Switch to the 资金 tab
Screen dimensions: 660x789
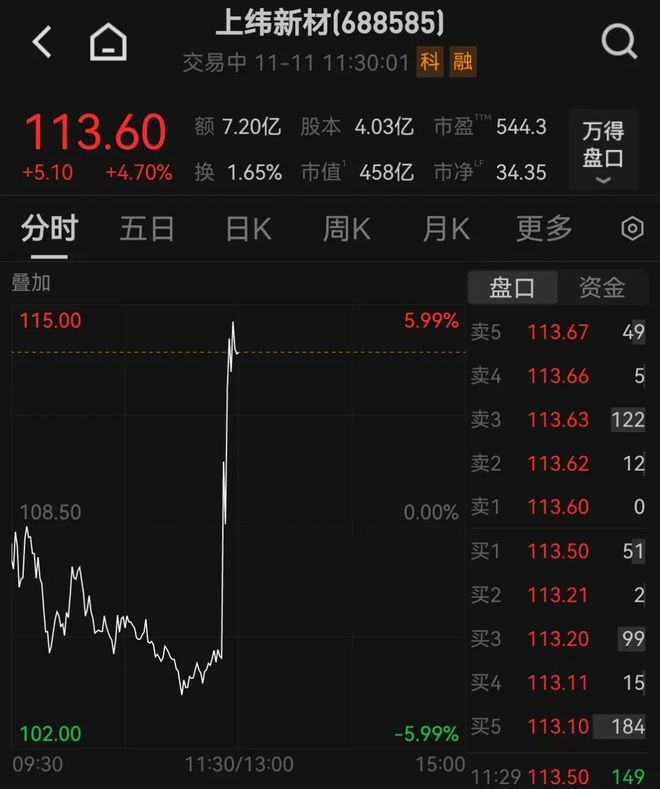point(602,288)
